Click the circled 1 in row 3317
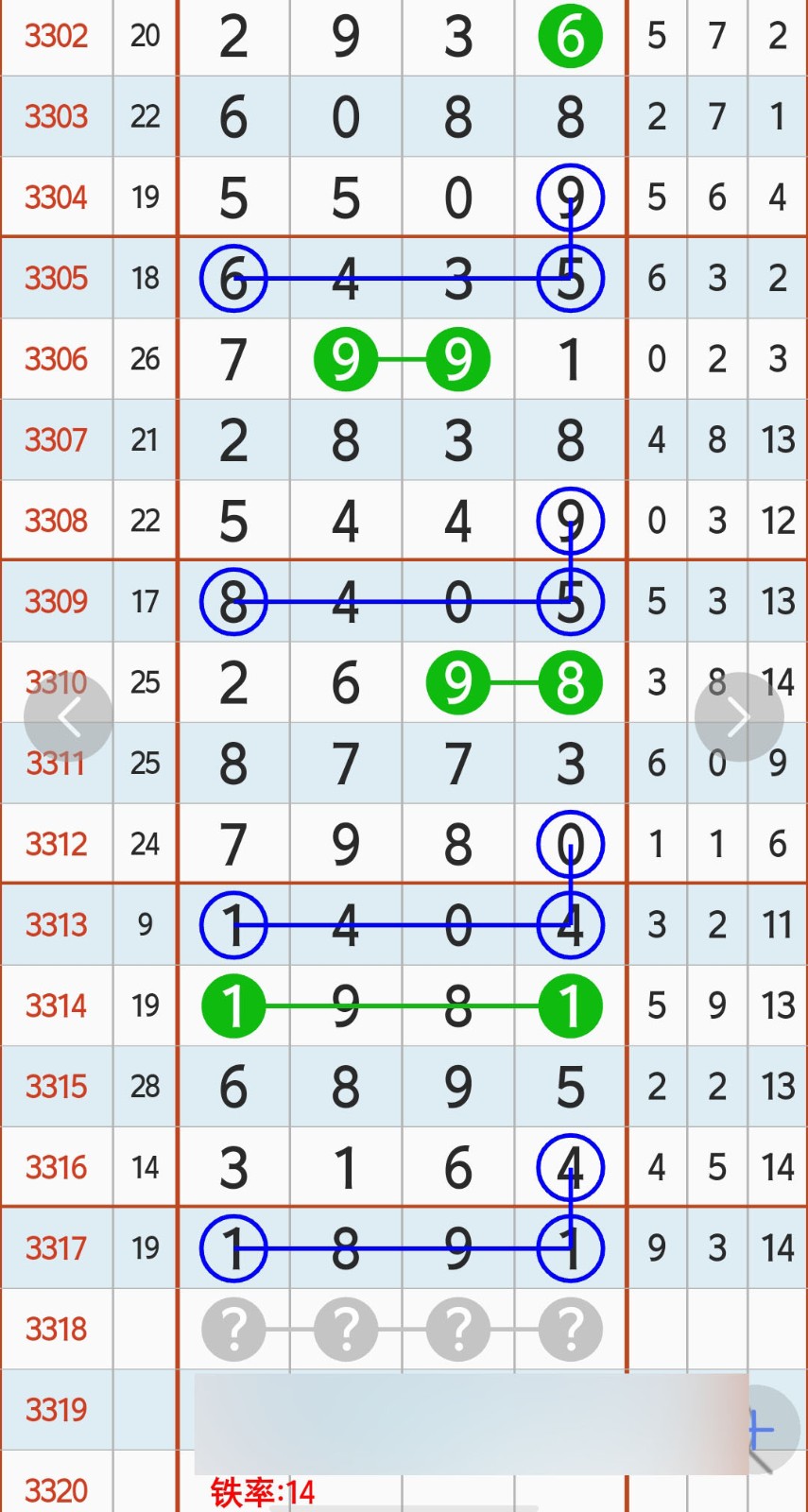The height and width of the screenshot is (1512, 808). pyautogui.click(x=571, y=1248)
